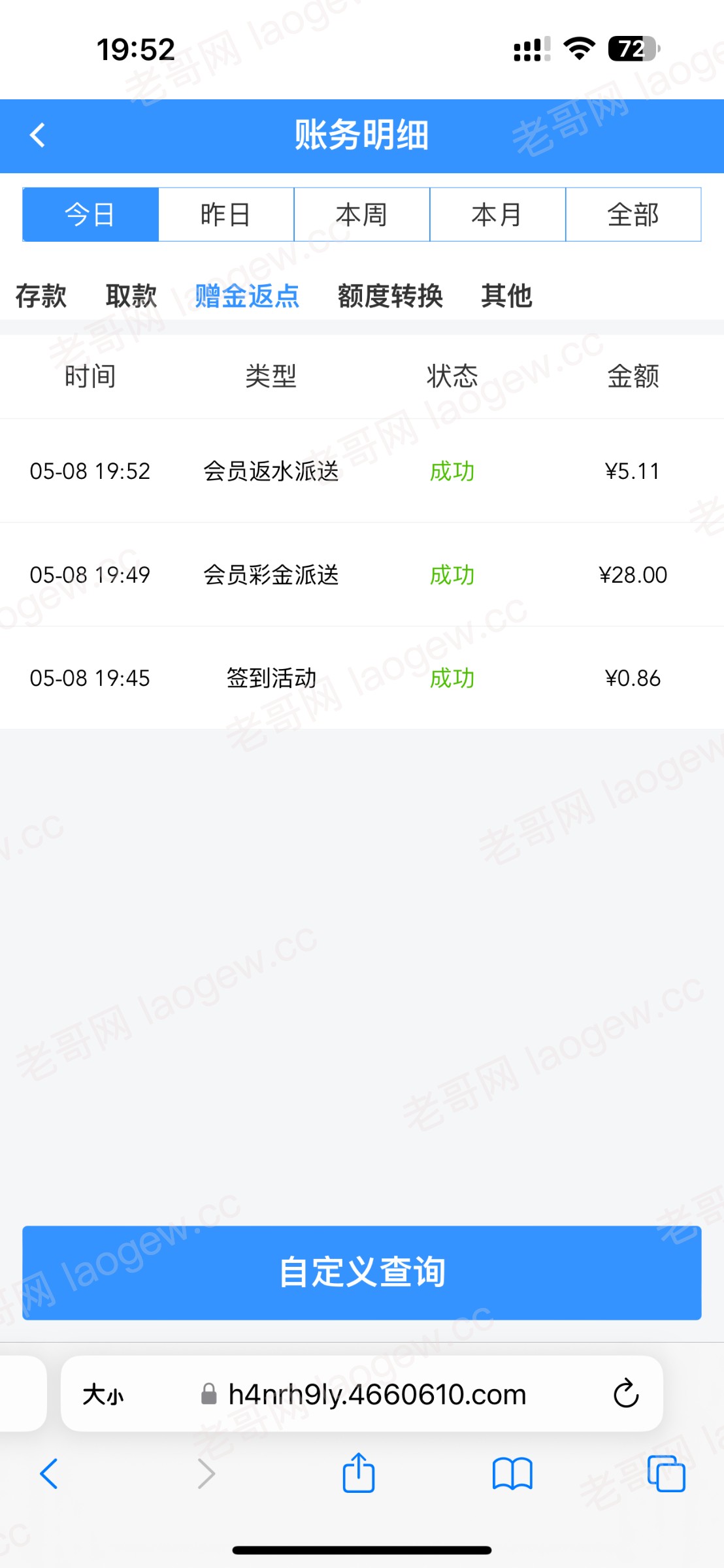Open the 存款 category tab
Image resolution: width=724 pixels, height=1568 pixels.
(41, 296)
